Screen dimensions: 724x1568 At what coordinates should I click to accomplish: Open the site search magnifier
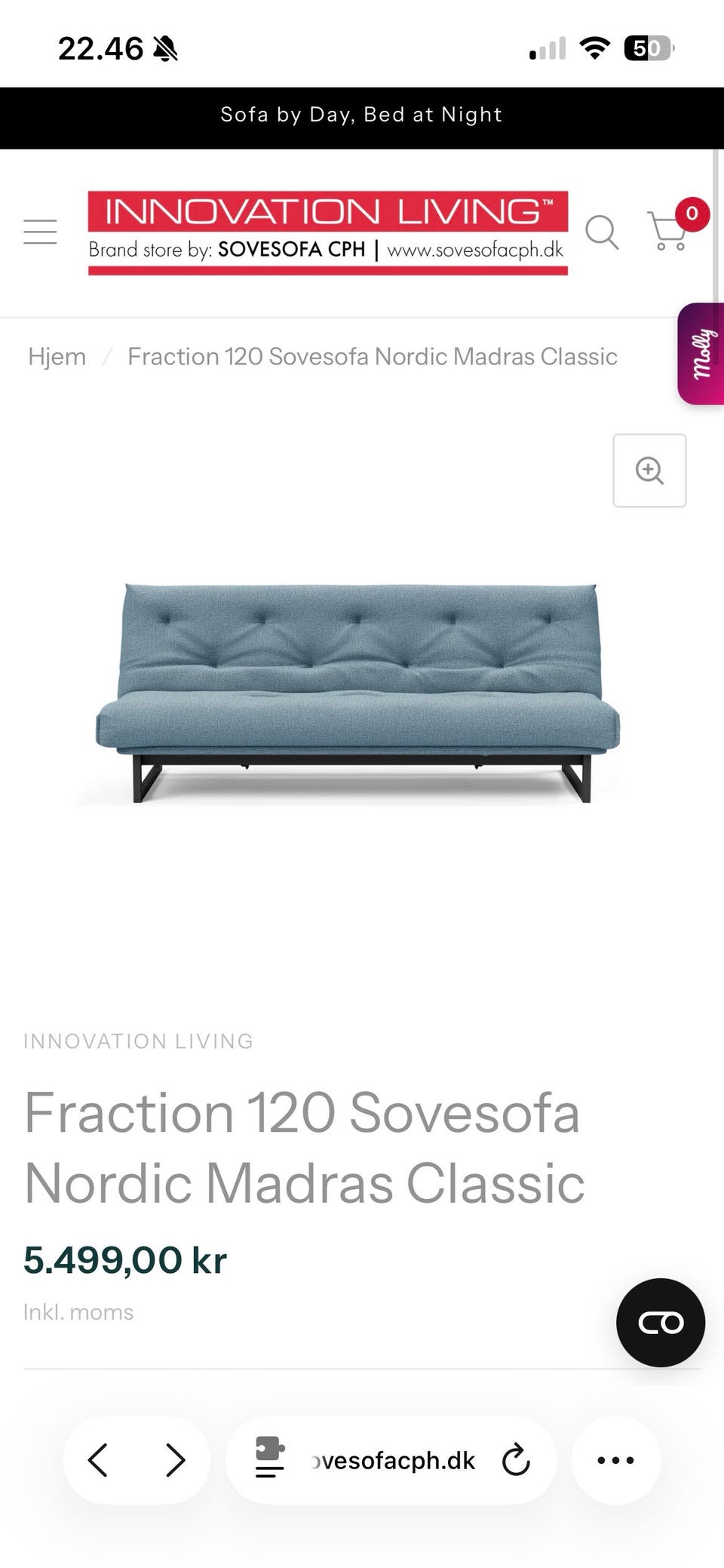(602, 232)
